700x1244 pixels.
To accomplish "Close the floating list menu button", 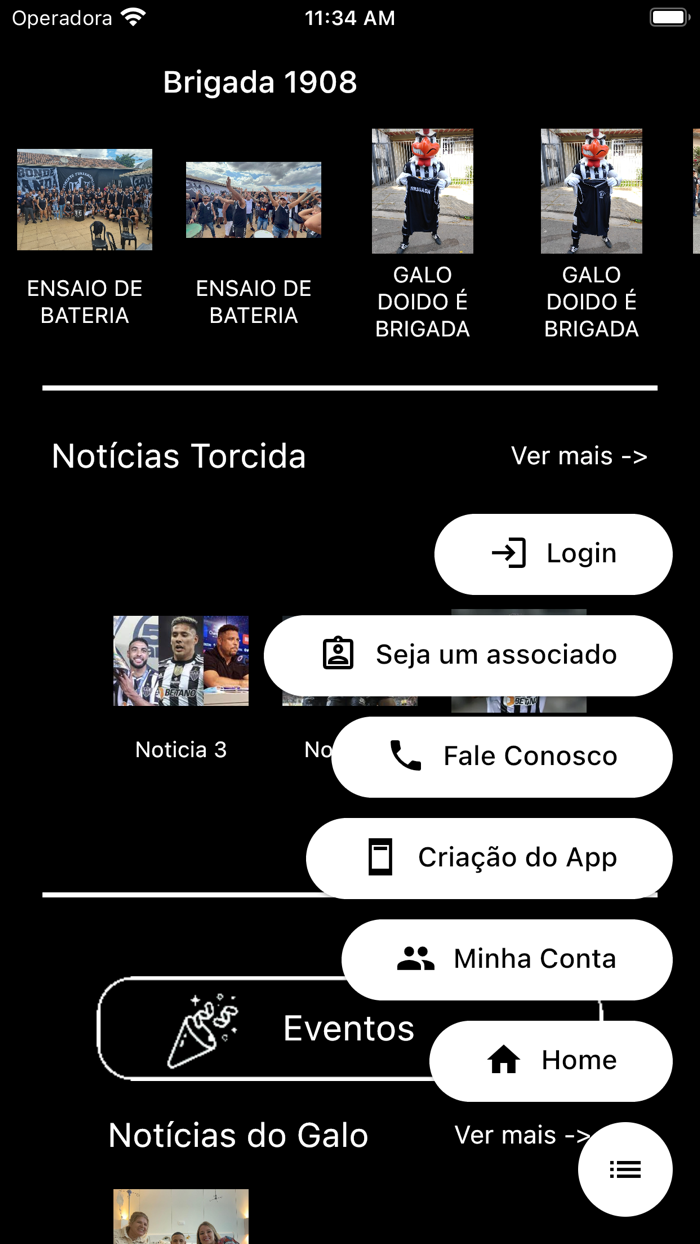I will click(625, 1169).
